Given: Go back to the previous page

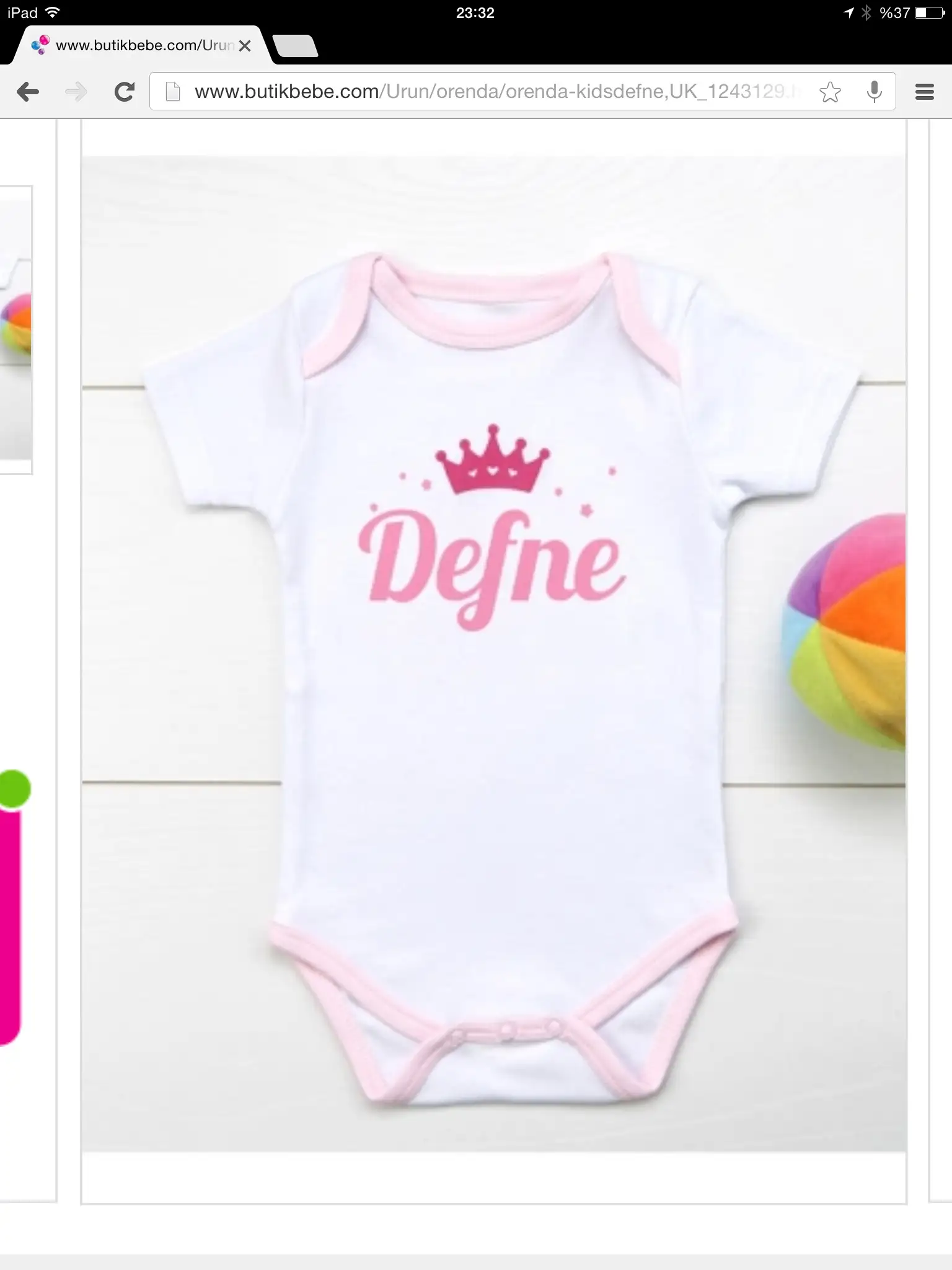Looking at the screenshot, I should tap(28, 92).
